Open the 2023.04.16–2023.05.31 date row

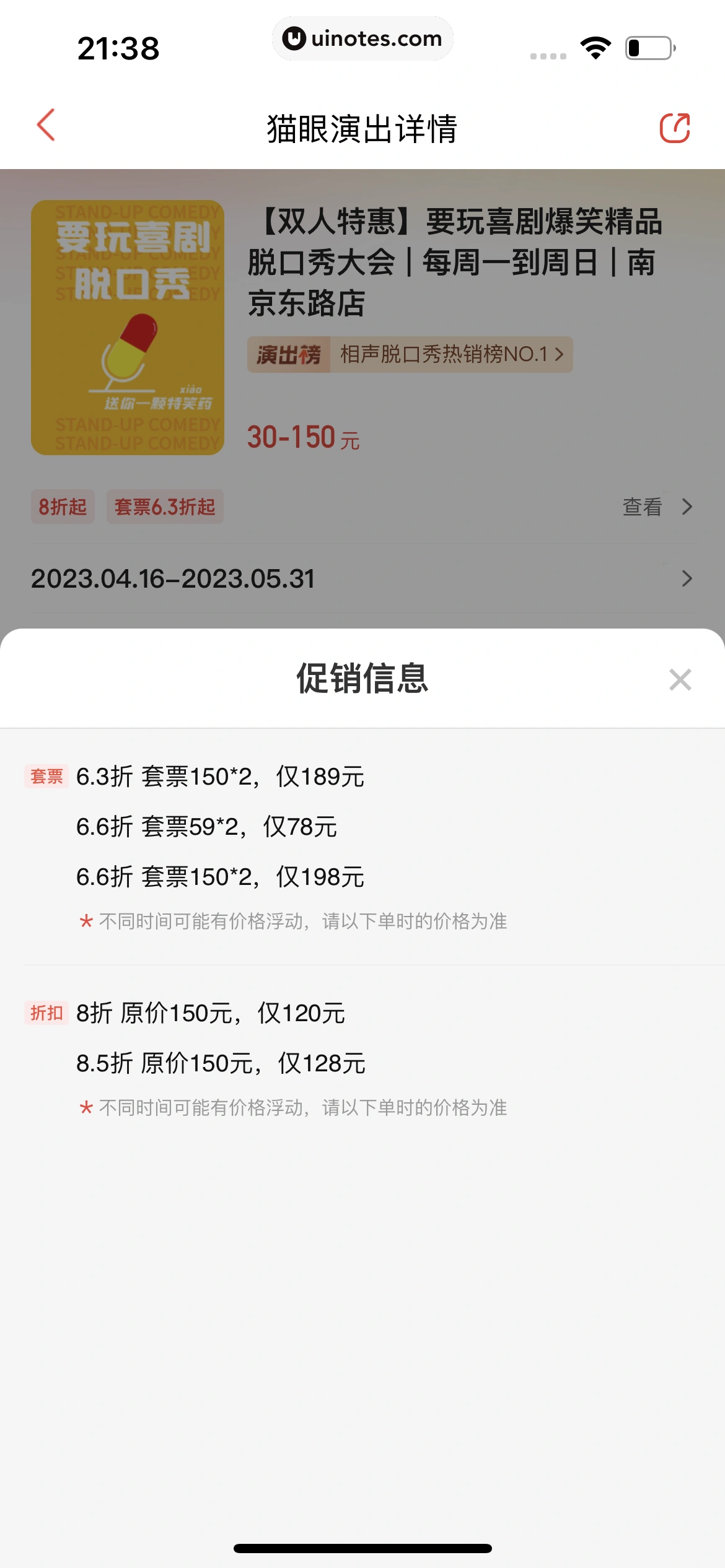[x=362, y=579]
